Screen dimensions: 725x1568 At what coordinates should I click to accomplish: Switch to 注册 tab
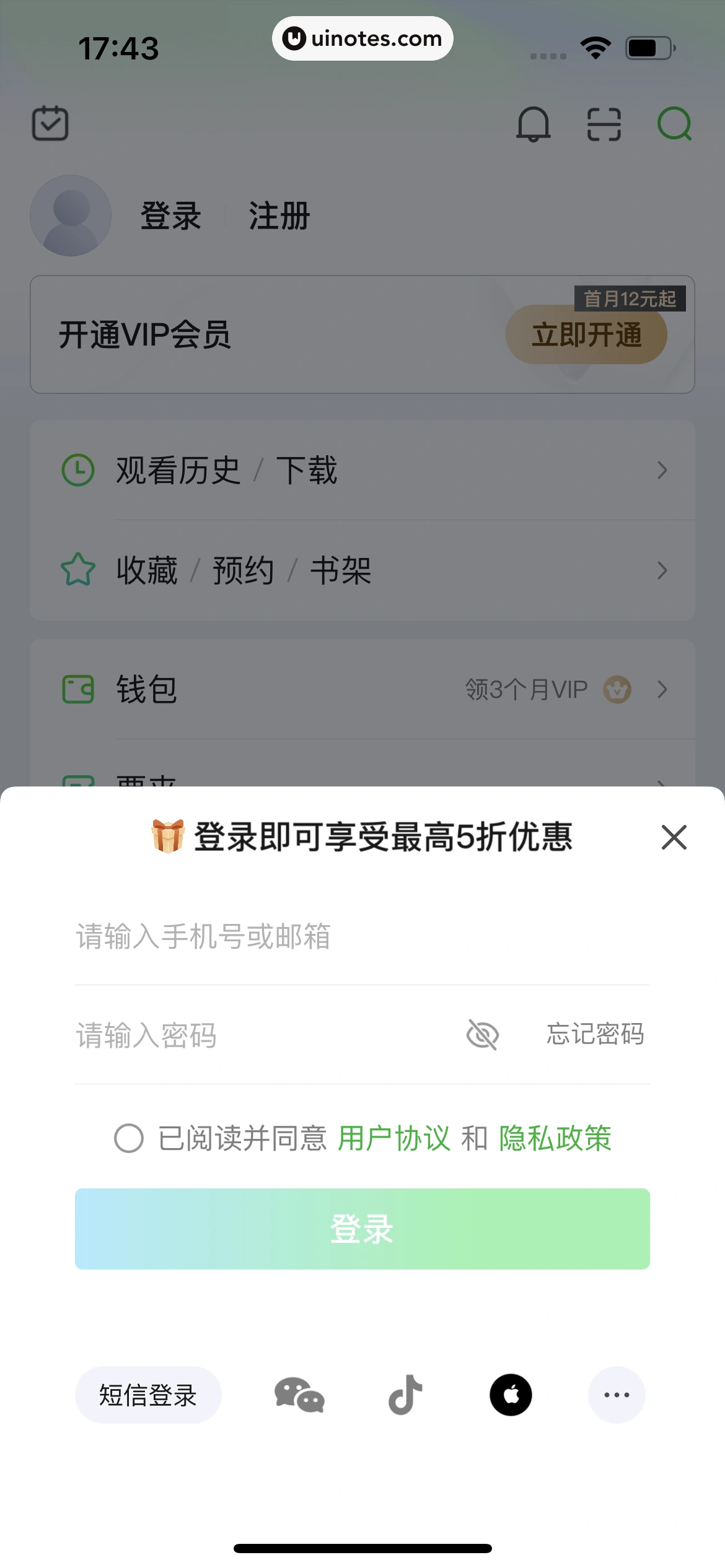click(278, 216)
